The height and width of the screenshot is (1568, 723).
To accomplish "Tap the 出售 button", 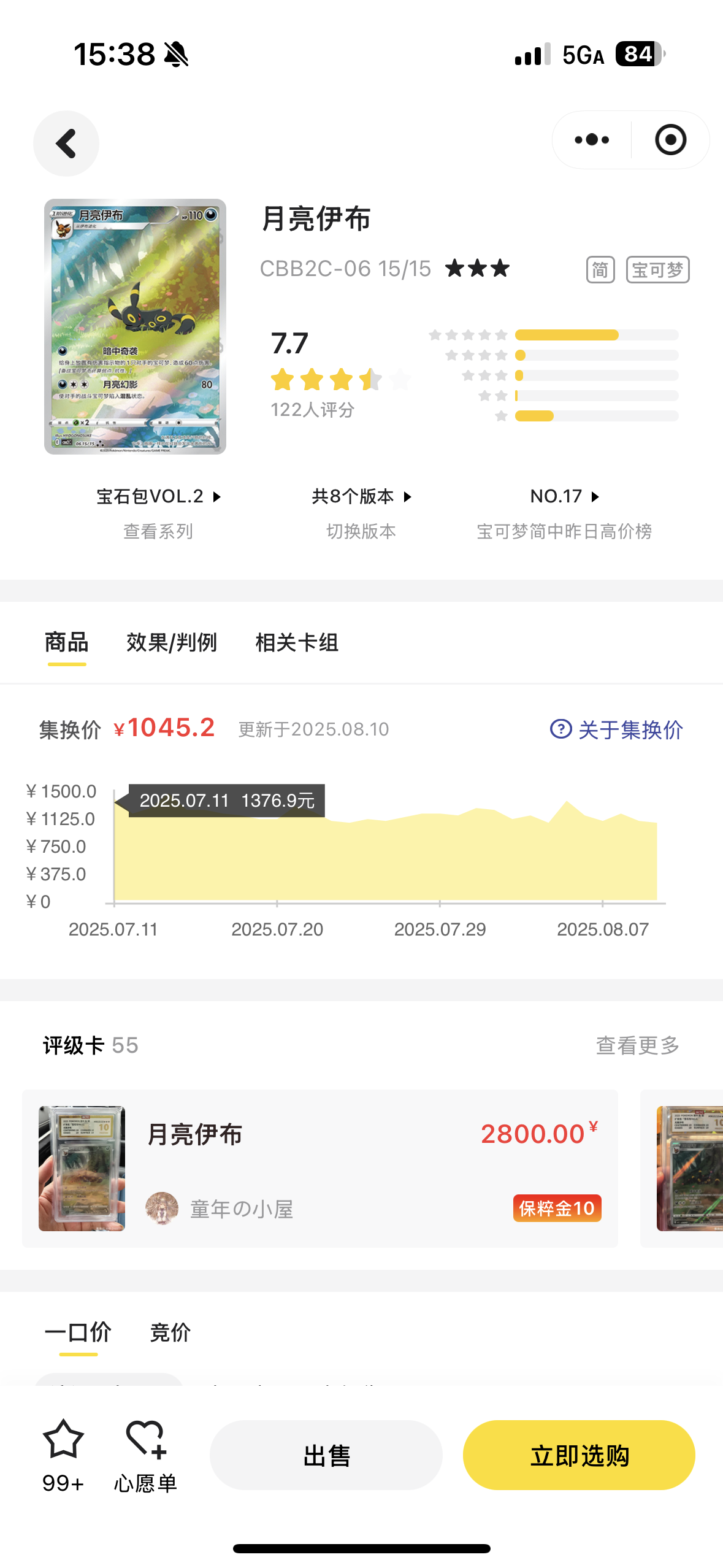I will [x=326, y=1455].
